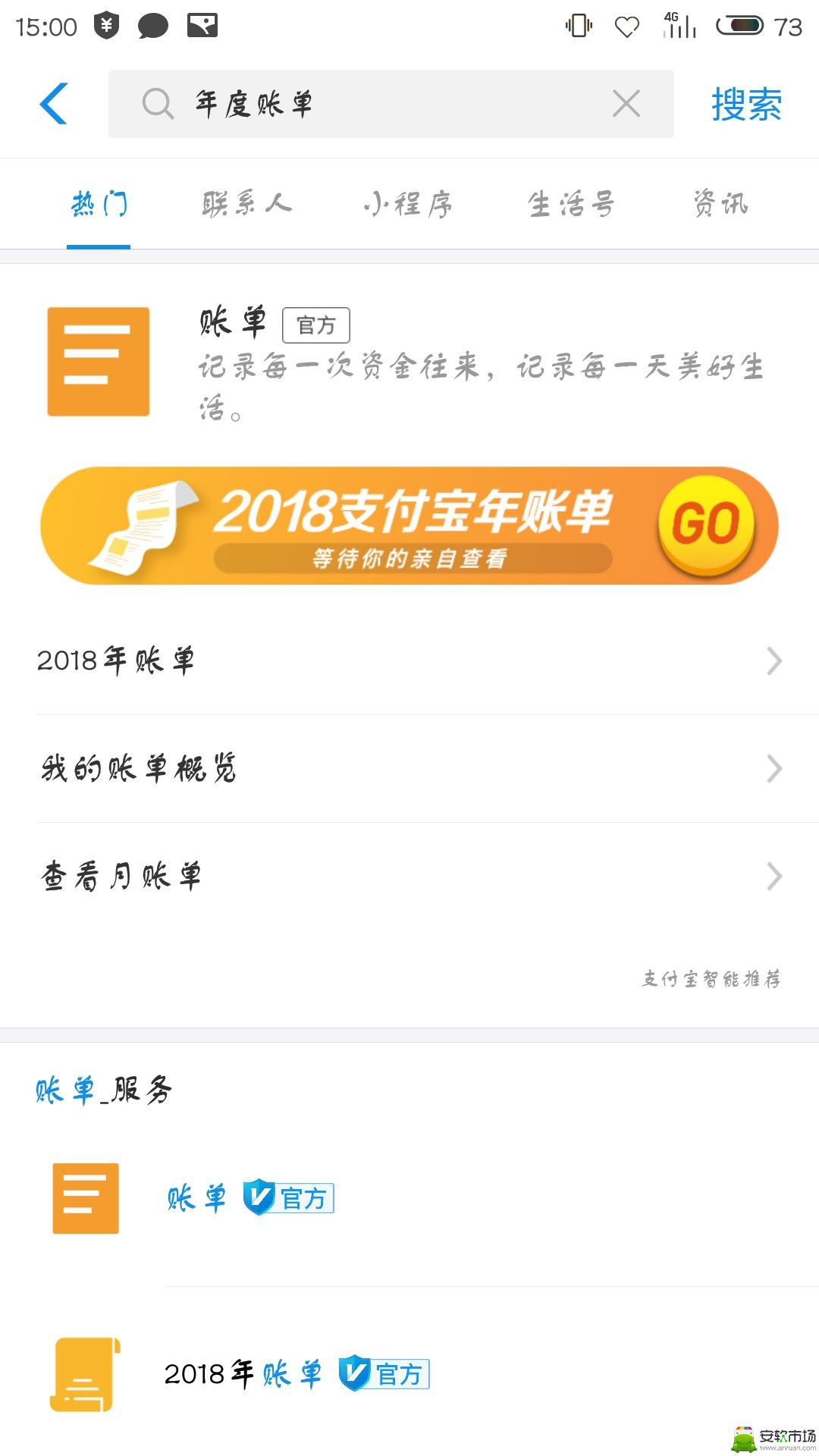Go back using the blue arrow
Screen dimensions: 819x1456
point(54,104)
